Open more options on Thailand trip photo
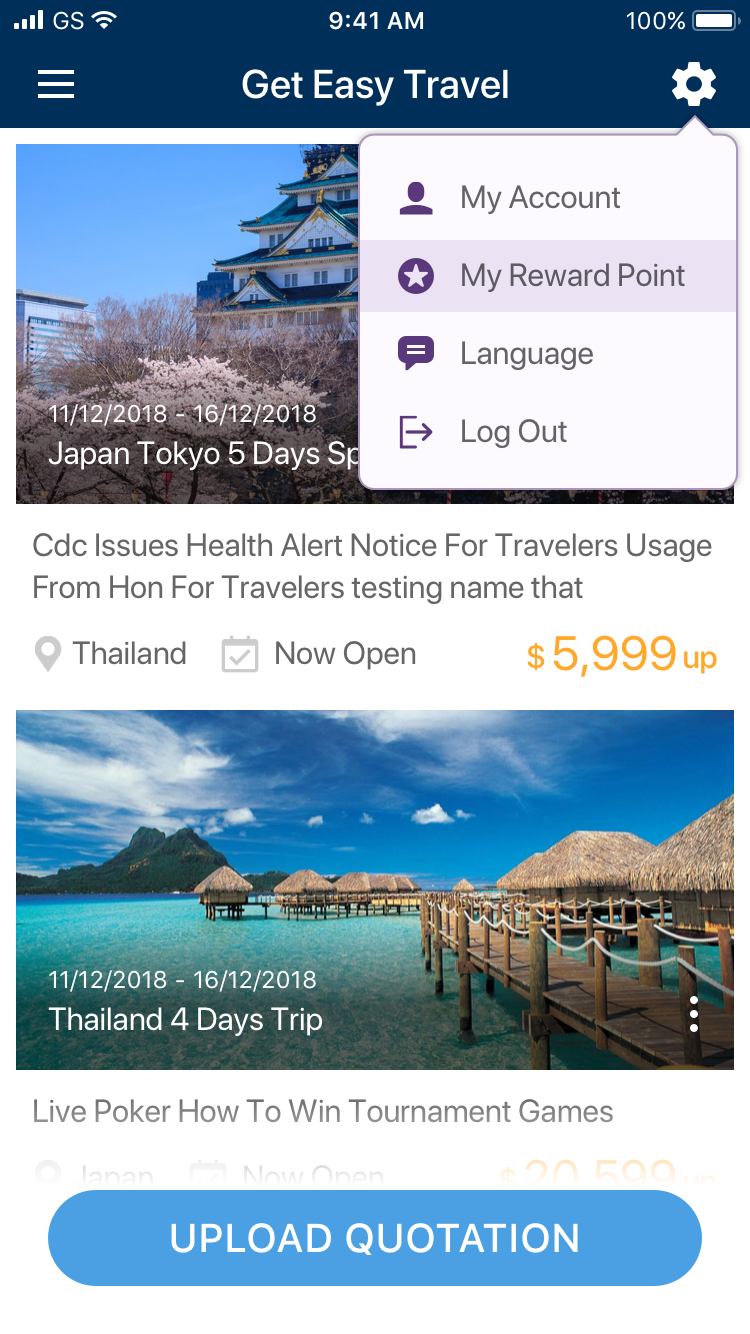750x1334 pixels. pyautogui.click(x=694, y=1020)
